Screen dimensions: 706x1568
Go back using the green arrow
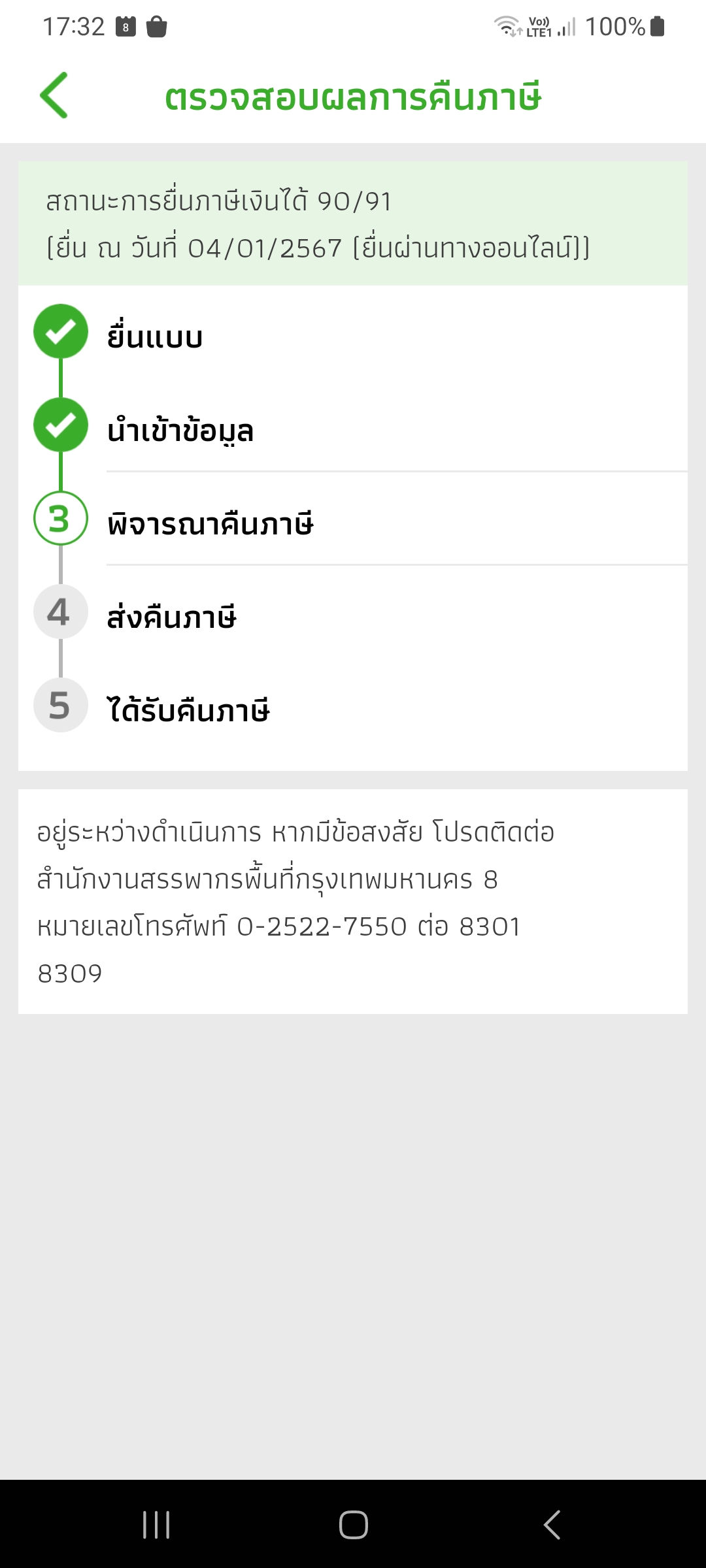pyautogui.click(x=54, y=95)
